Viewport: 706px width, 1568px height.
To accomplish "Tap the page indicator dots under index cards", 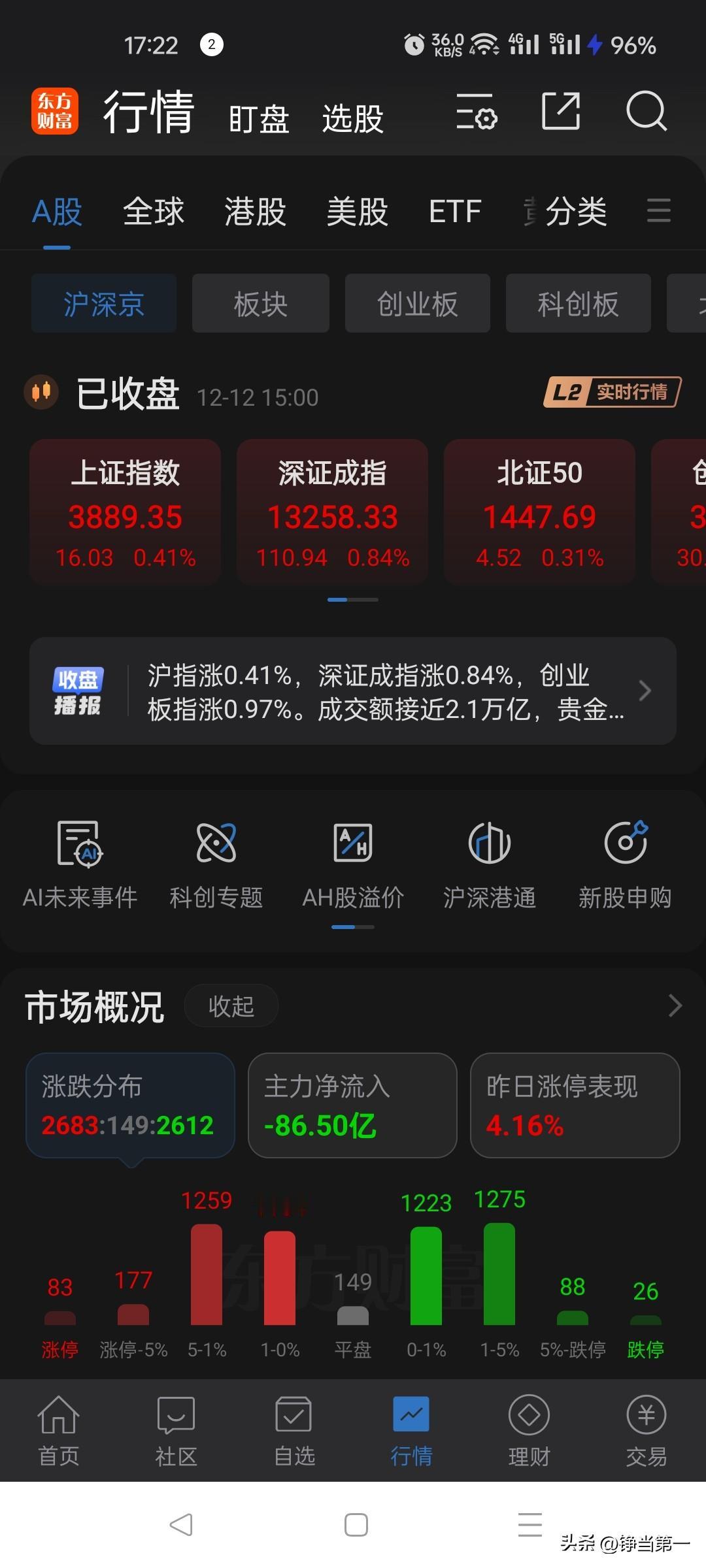I will [x=353, y=599].
